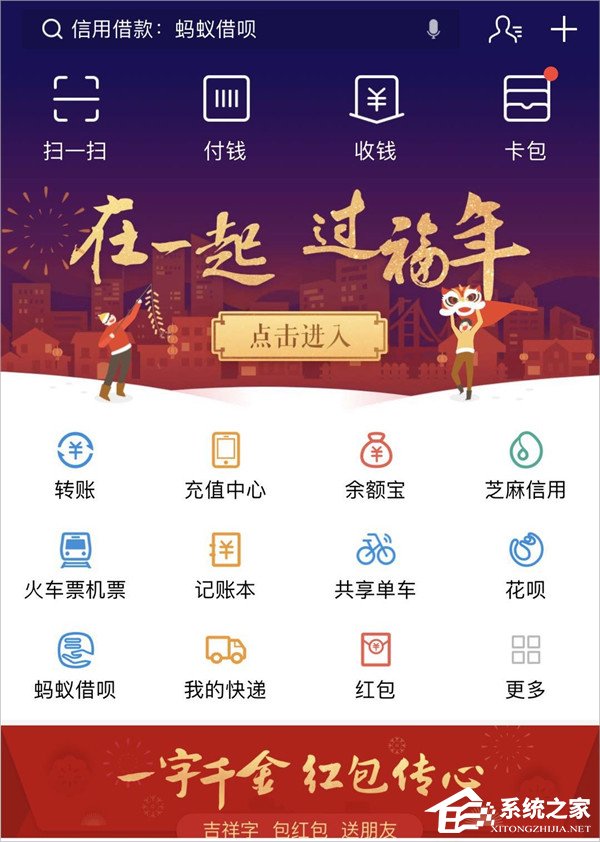The image size is (600, 842).
Task: Tap the 点击进入 banner button
Action: [x=299, y=336]
